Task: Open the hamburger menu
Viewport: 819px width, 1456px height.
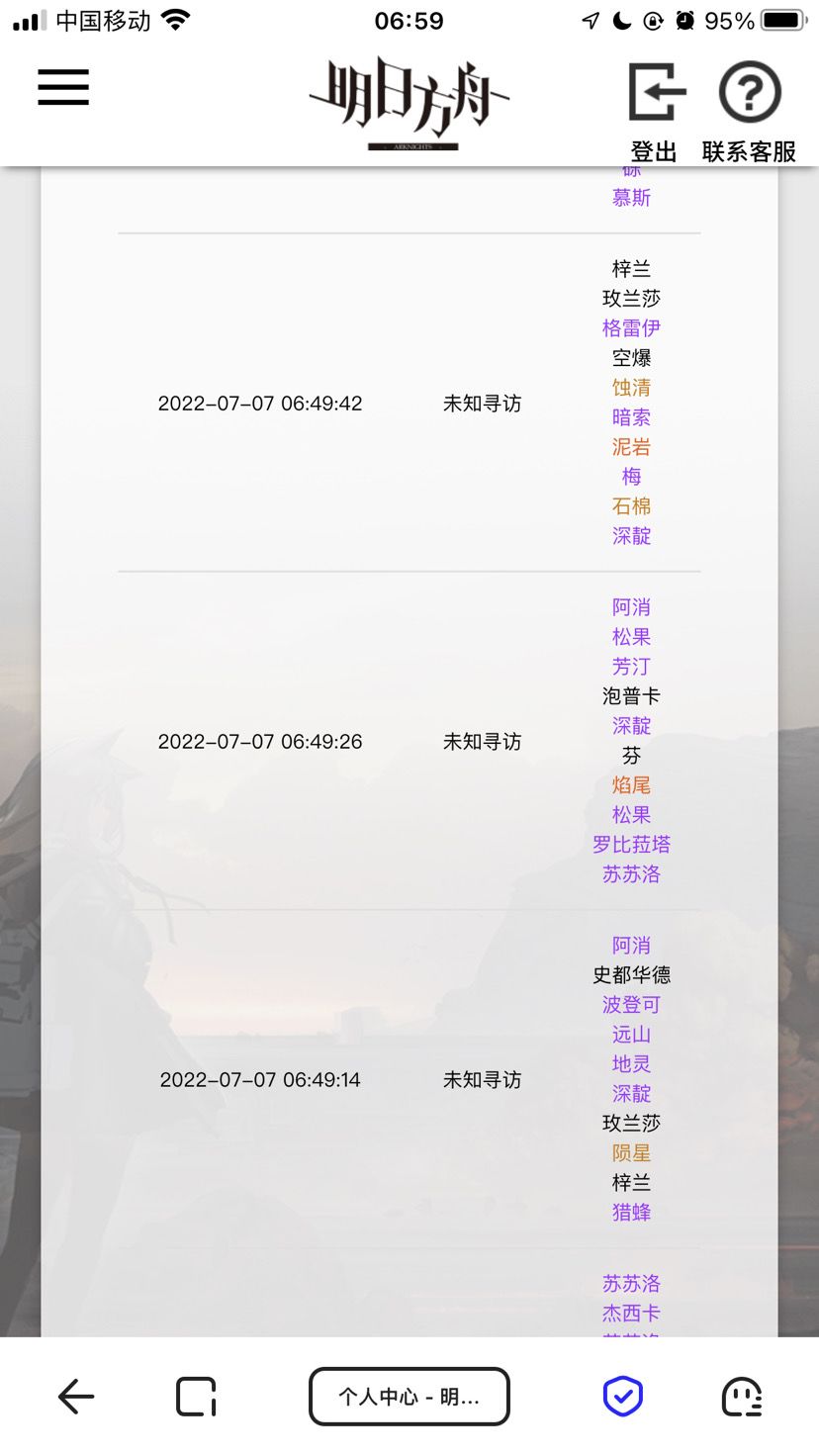Action: (x=63, y=87)
